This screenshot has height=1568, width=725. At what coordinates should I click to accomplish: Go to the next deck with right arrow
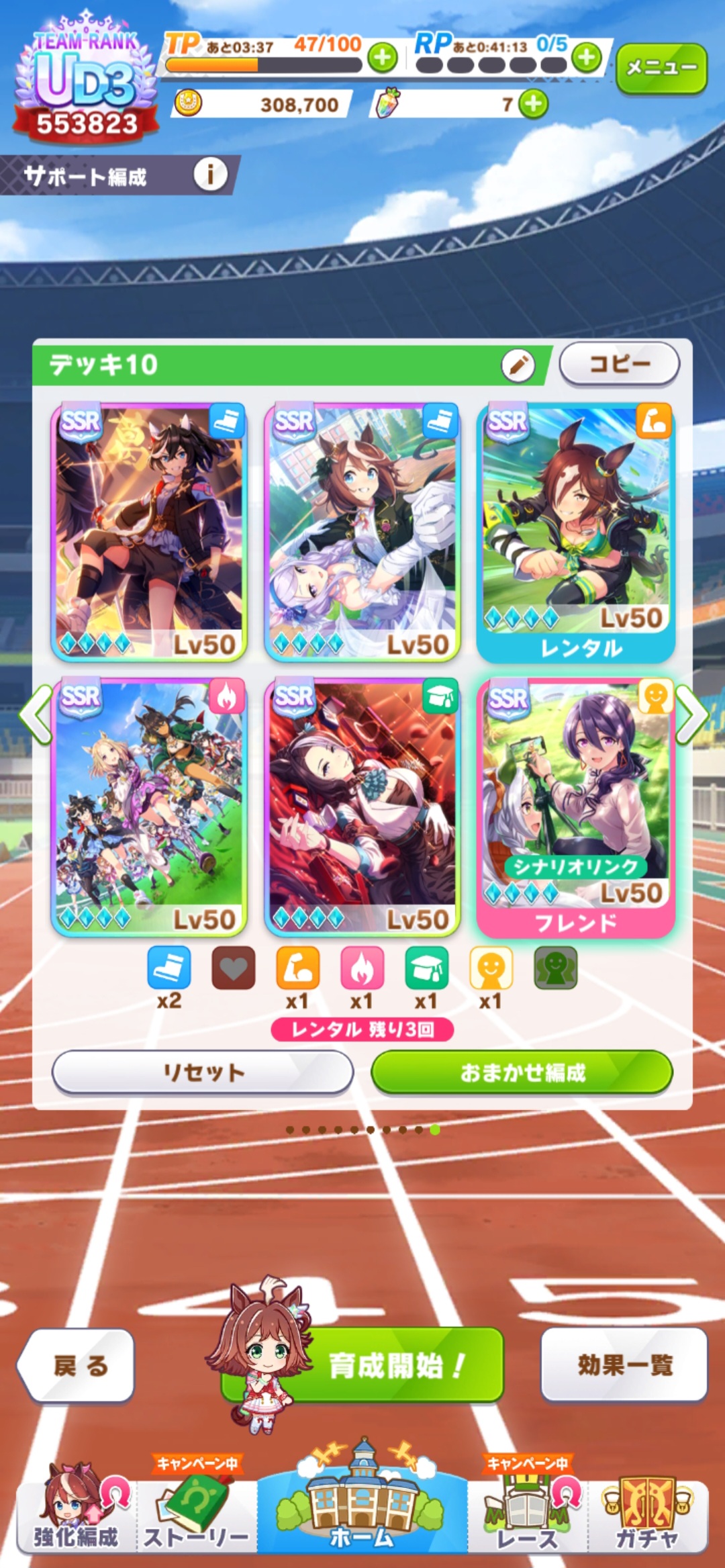[x=691, y=714]
